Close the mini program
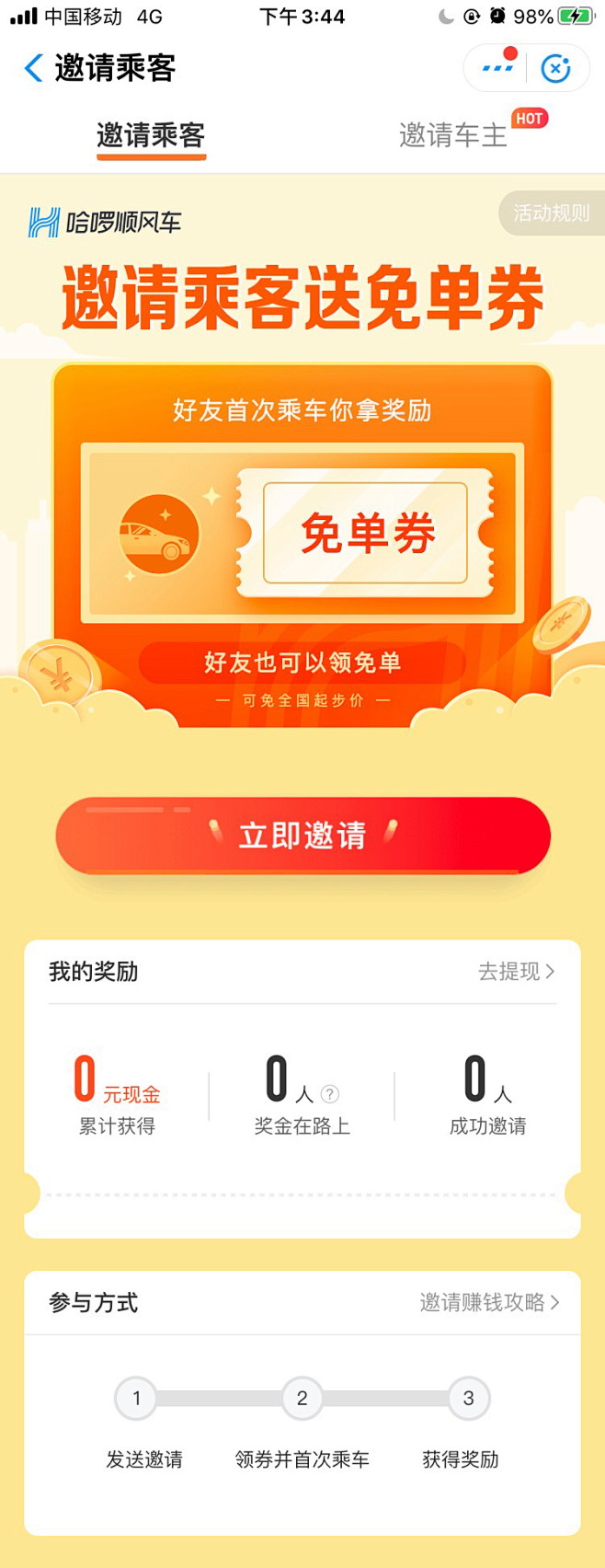Screen dimensions: 605x1568 click(x=555, y=68)
